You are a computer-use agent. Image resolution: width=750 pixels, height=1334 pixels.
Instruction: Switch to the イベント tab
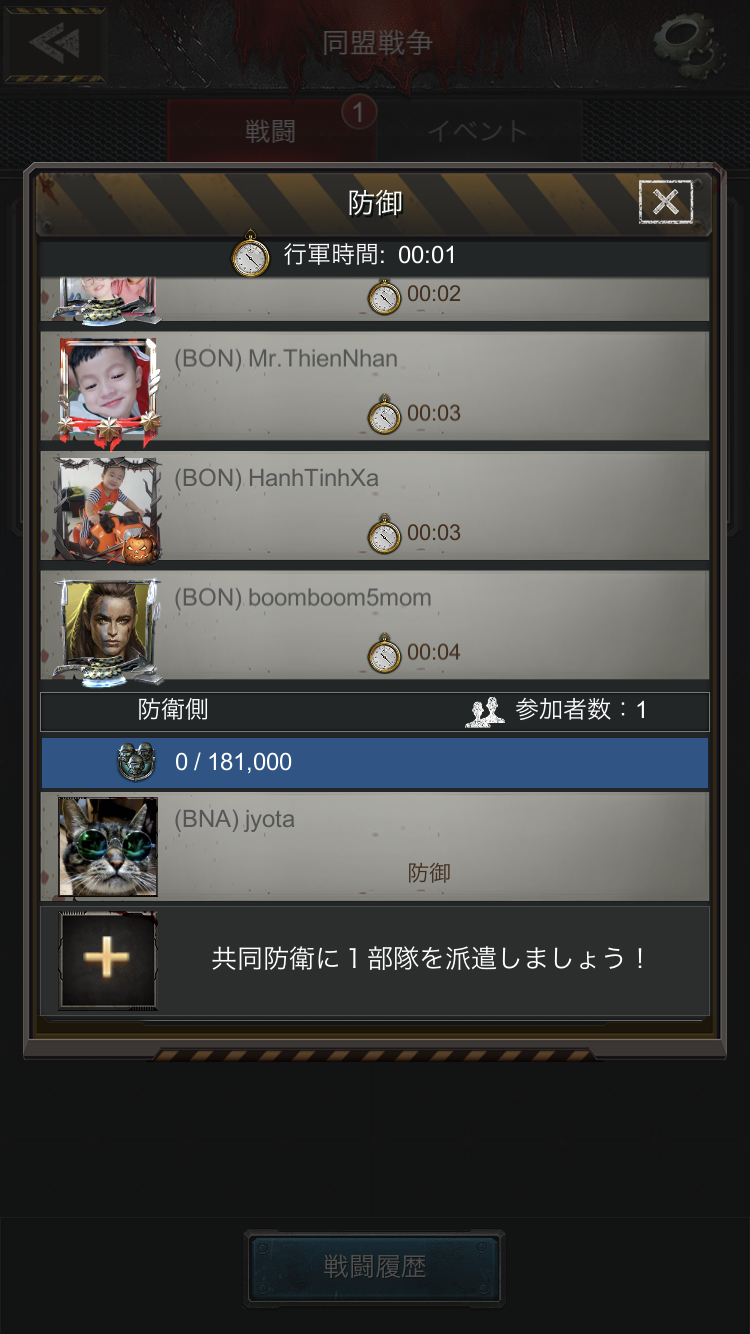tap(477, 131)
